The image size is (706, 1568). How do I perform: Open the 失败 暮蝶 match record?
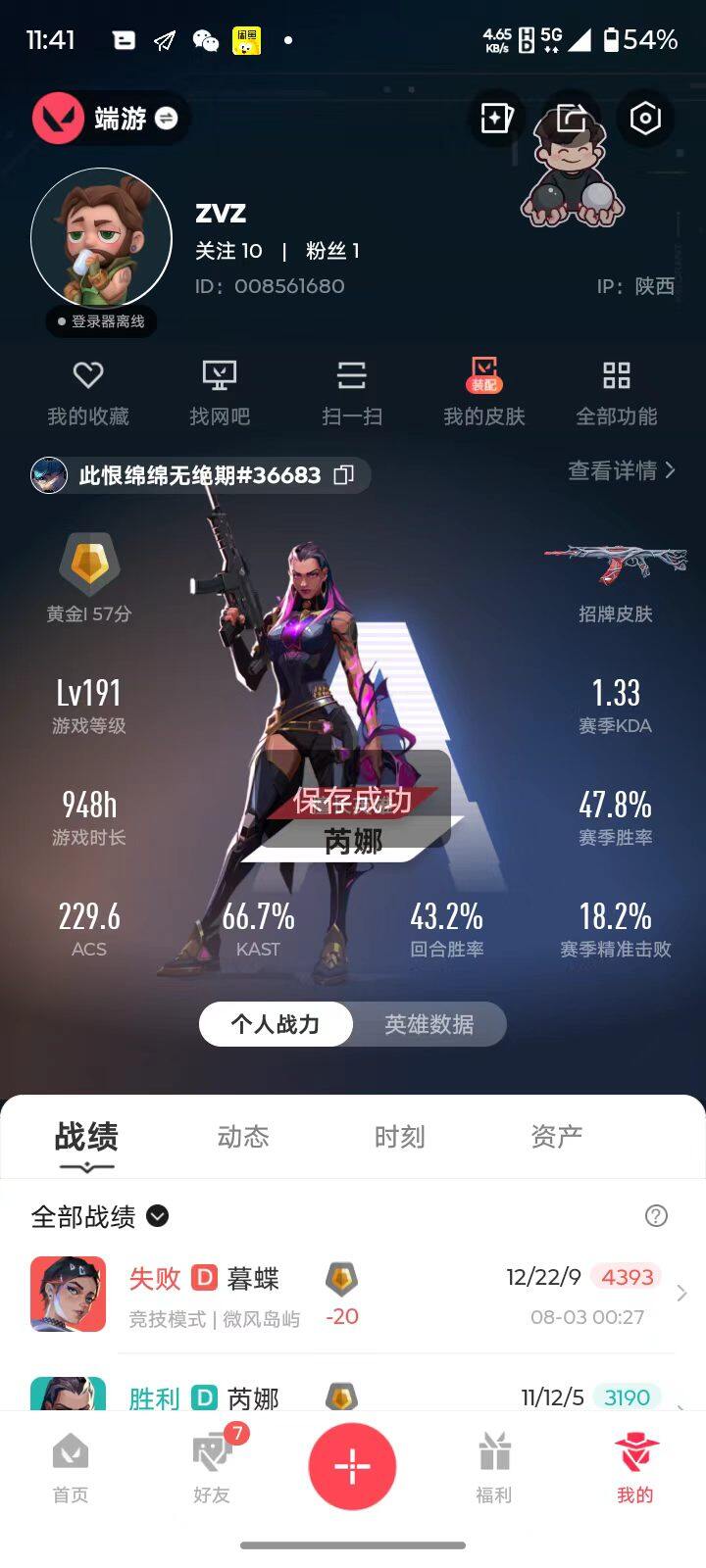point(353,1295)
